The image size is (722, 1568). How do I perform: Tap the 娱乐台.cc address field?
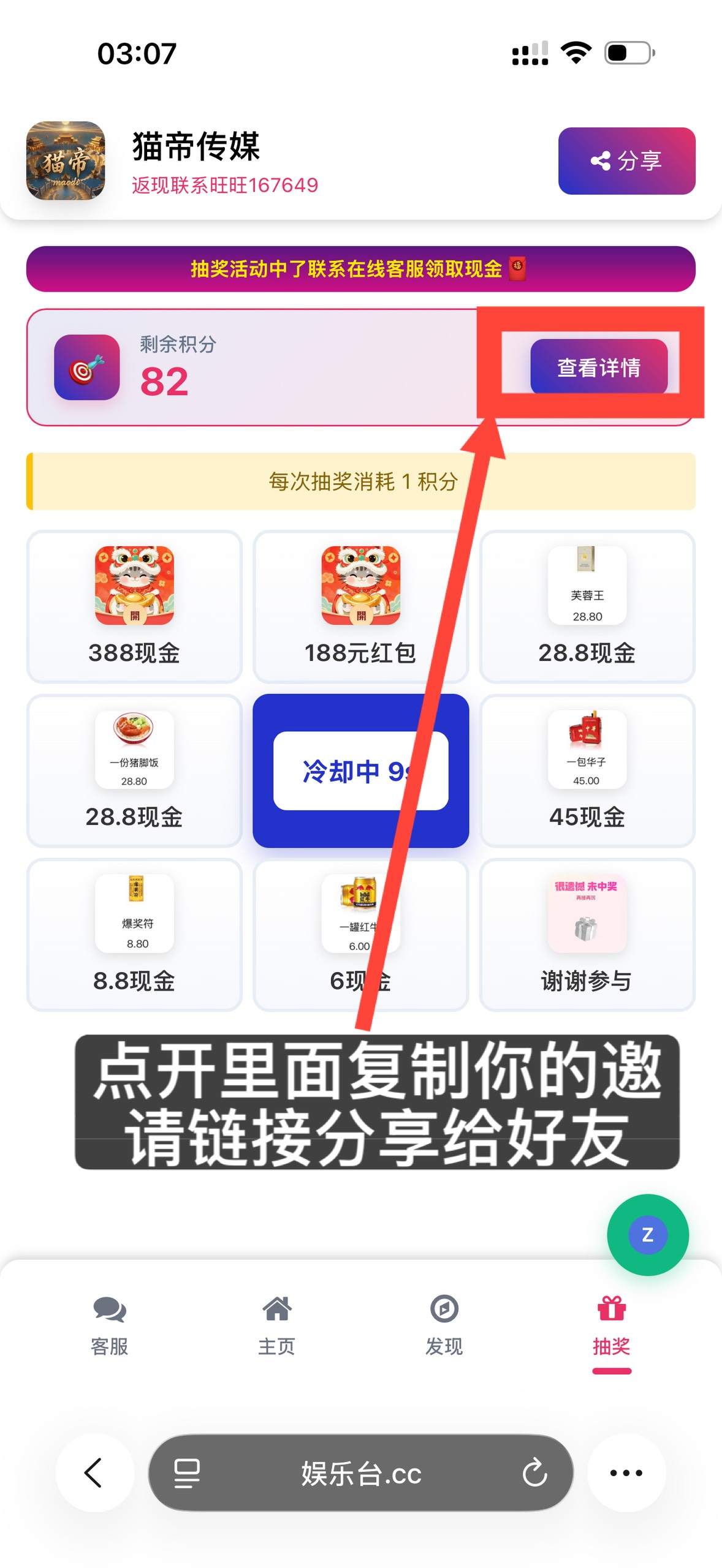pyautogui.click(x=361, y=1472)
